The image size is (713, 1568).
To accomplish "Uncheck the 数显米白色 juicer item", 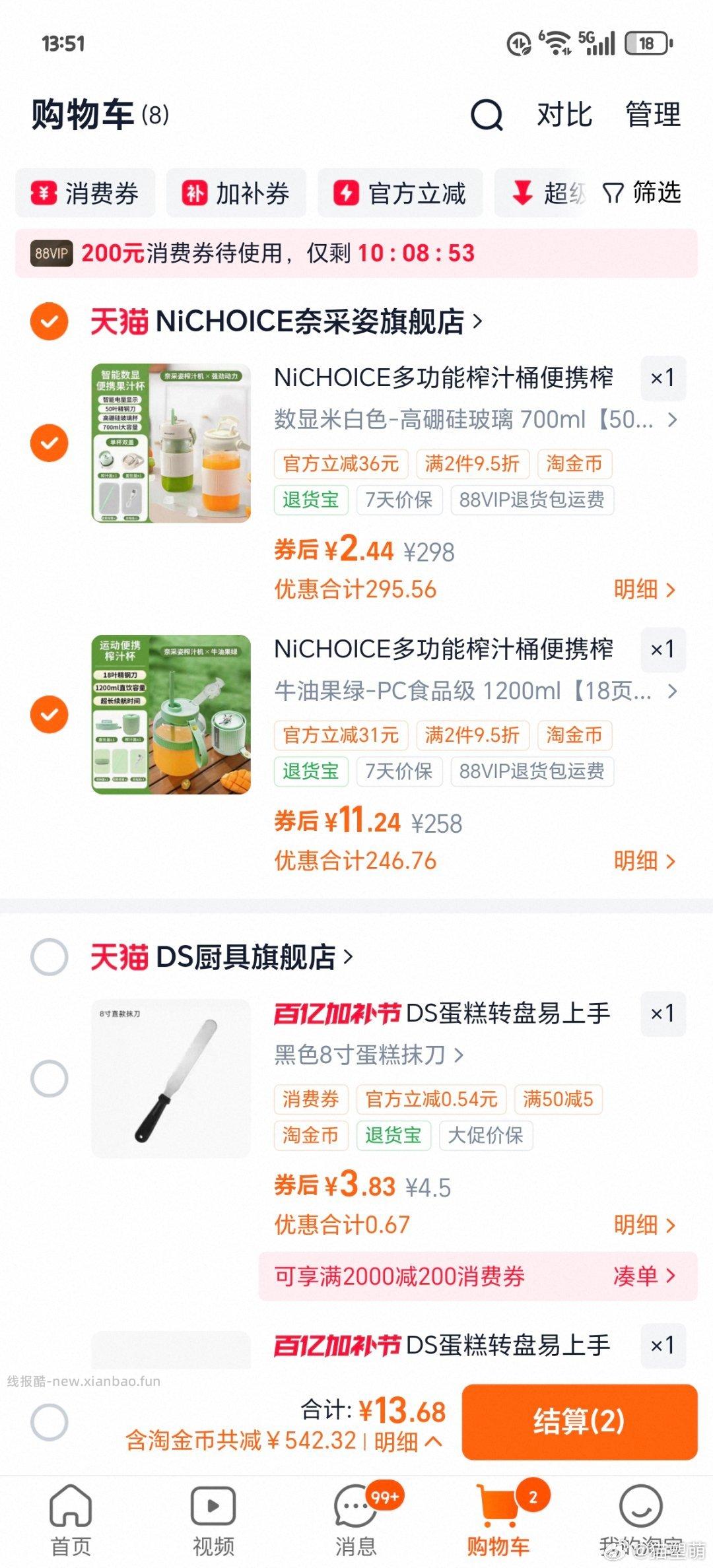I will point(49,443).
